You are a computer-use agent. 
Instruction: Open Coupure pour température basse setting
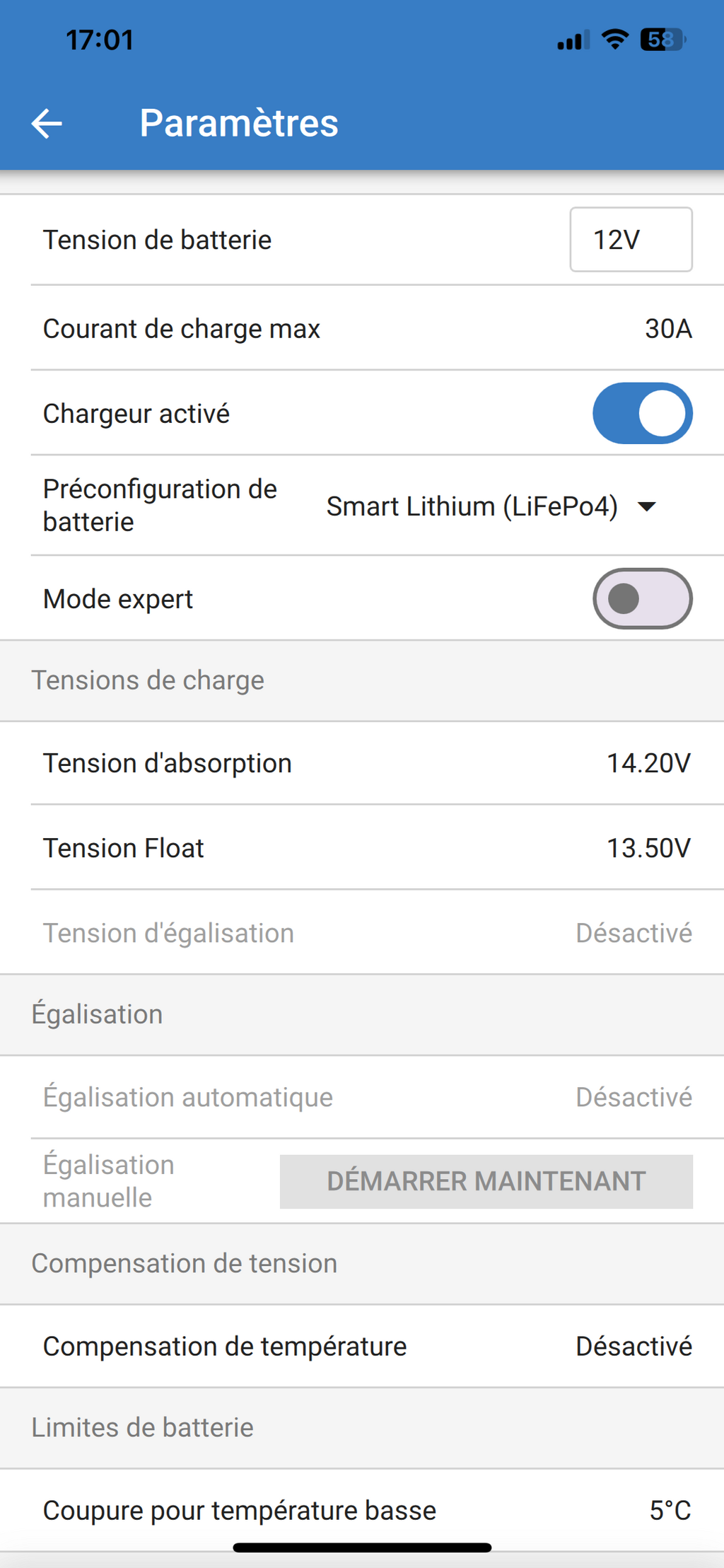click(x=362, y=1510)
